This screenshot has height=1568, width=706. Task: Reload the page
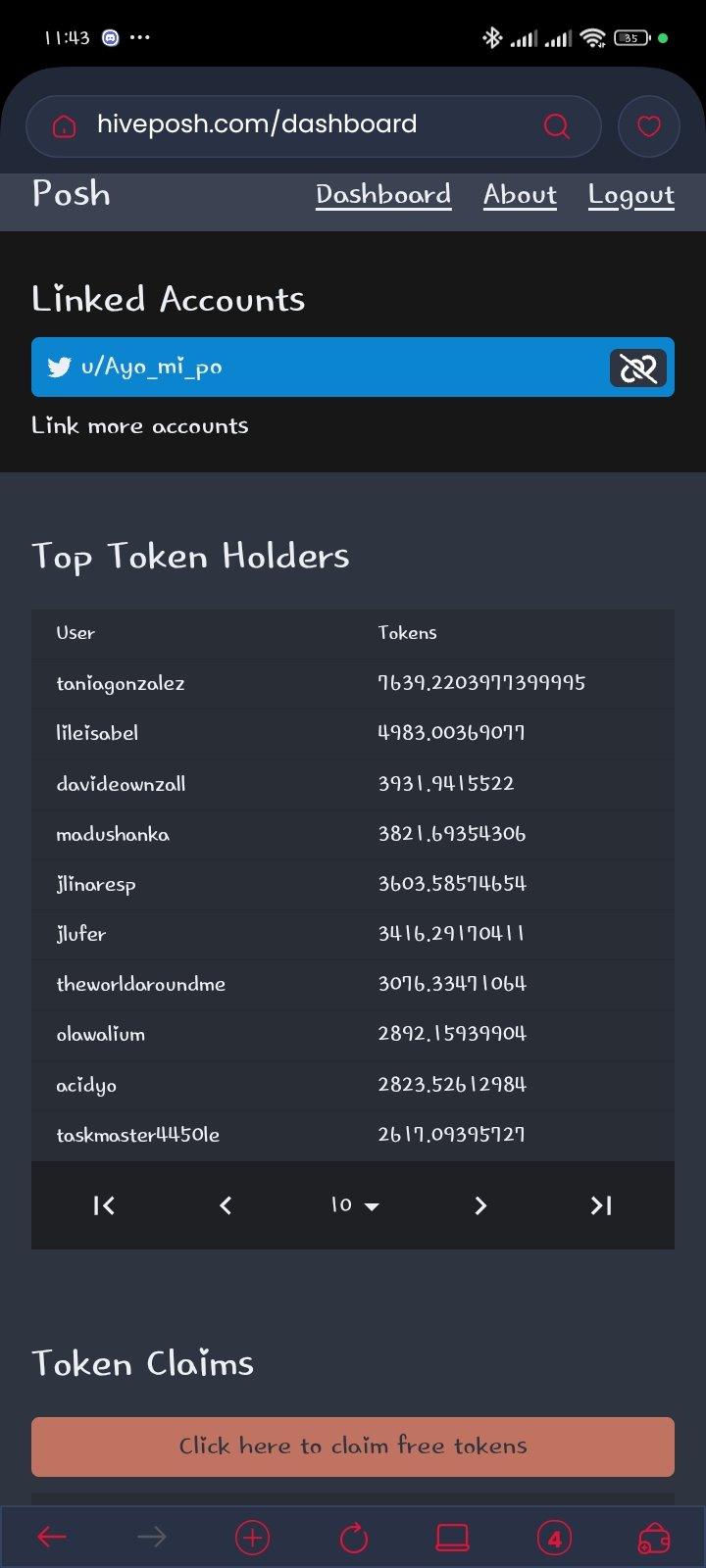[x=354, y=1538]
